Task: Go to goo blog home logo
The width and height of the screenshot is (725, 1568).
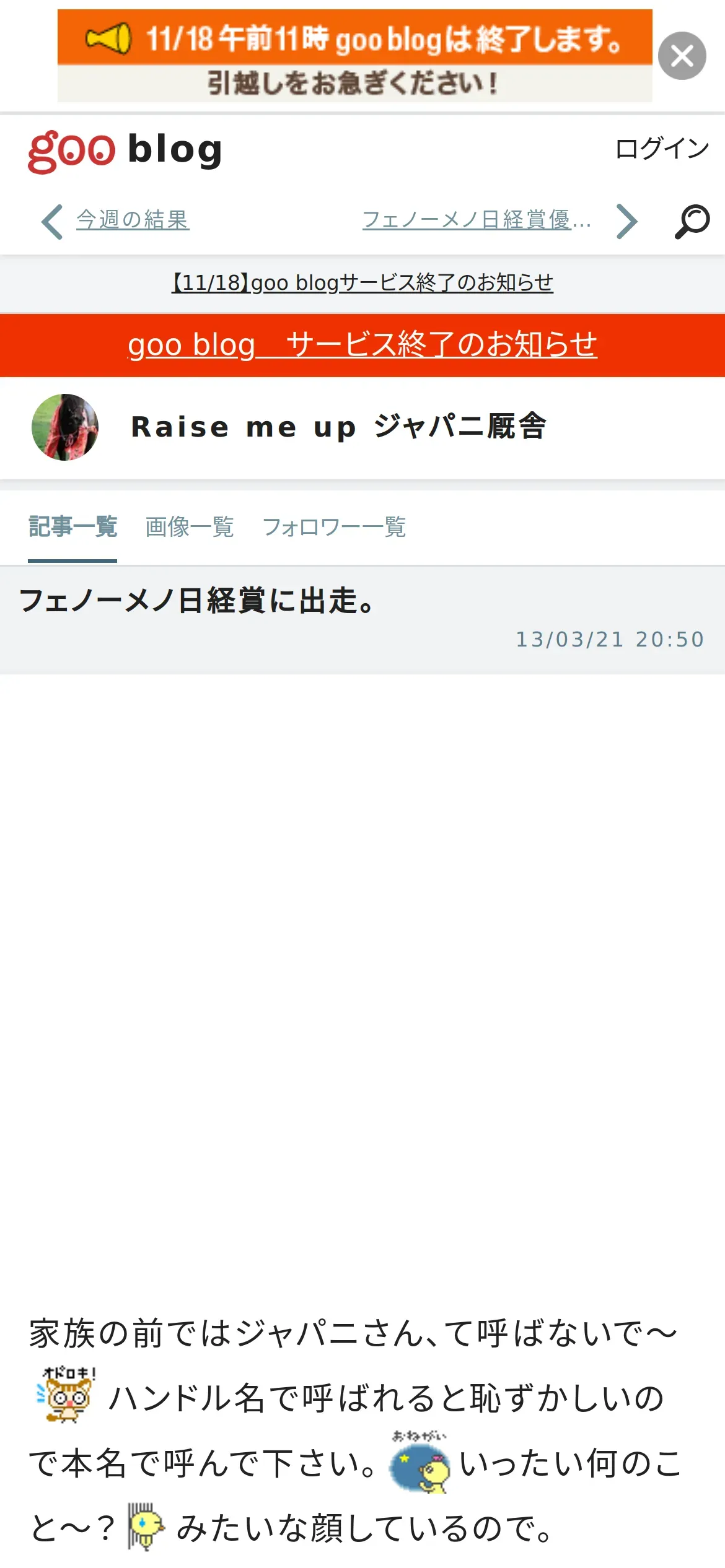Action: 125,150
